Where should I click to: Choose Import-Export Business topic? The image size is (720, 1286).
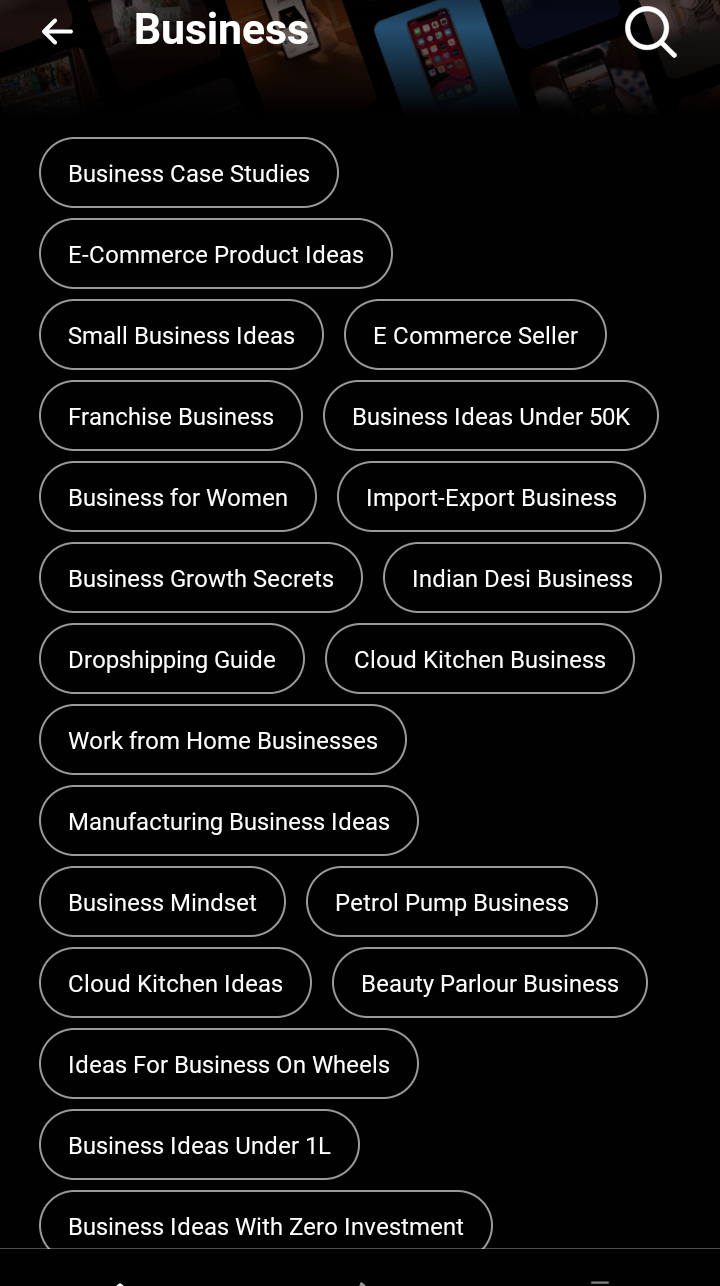tap(491, 497)
